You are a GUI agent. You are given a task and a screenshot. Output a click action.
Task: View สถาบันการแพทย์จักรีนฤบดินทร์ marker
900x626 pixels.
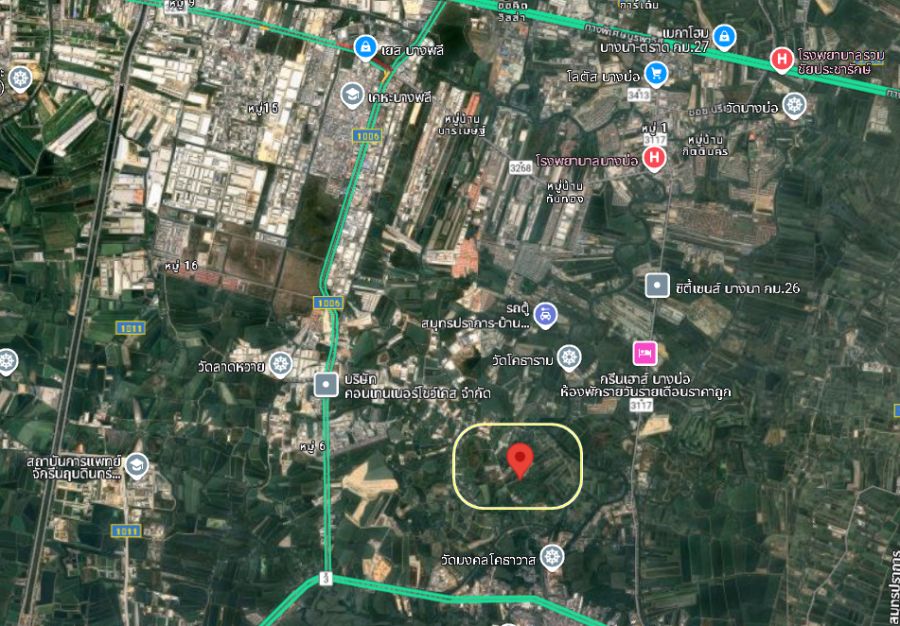(x=136, y=463)
